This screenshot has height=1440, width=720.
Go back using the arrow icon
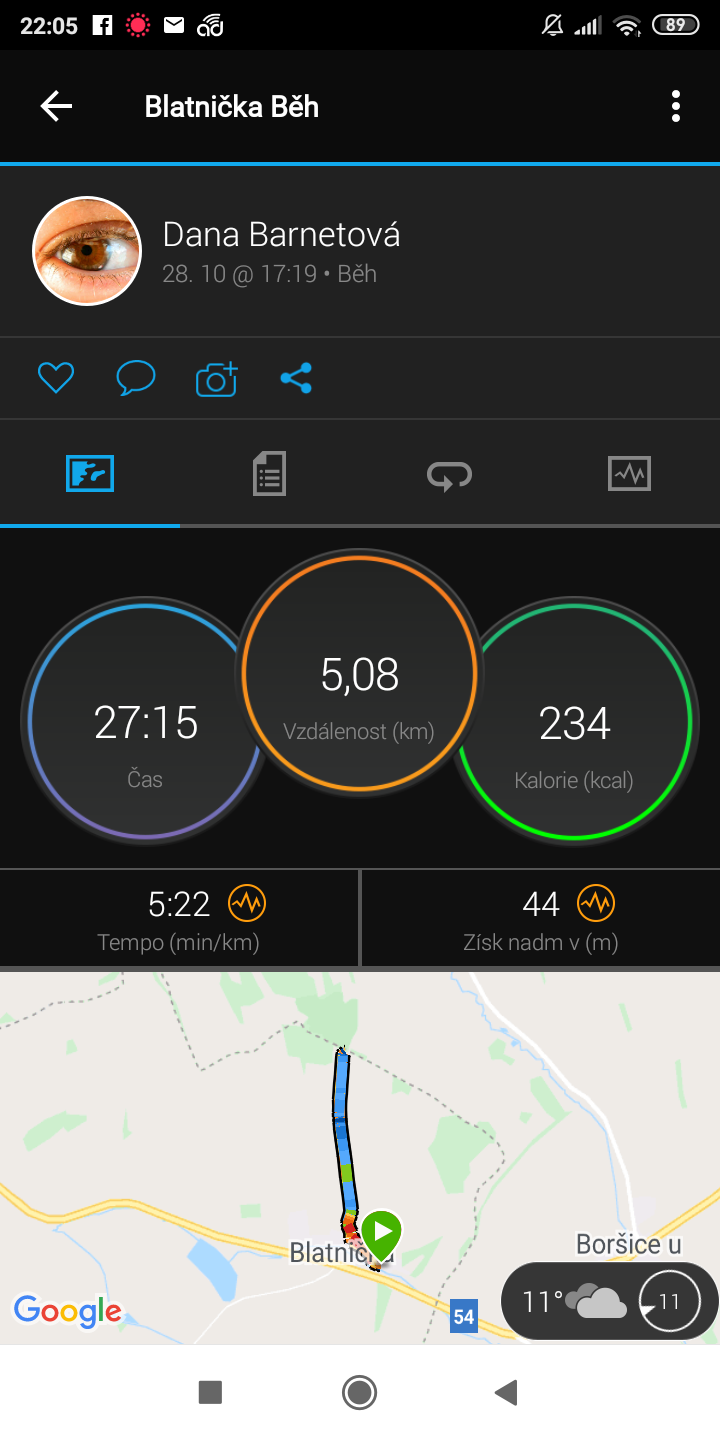pyautogui.click(x=56, y=106)
